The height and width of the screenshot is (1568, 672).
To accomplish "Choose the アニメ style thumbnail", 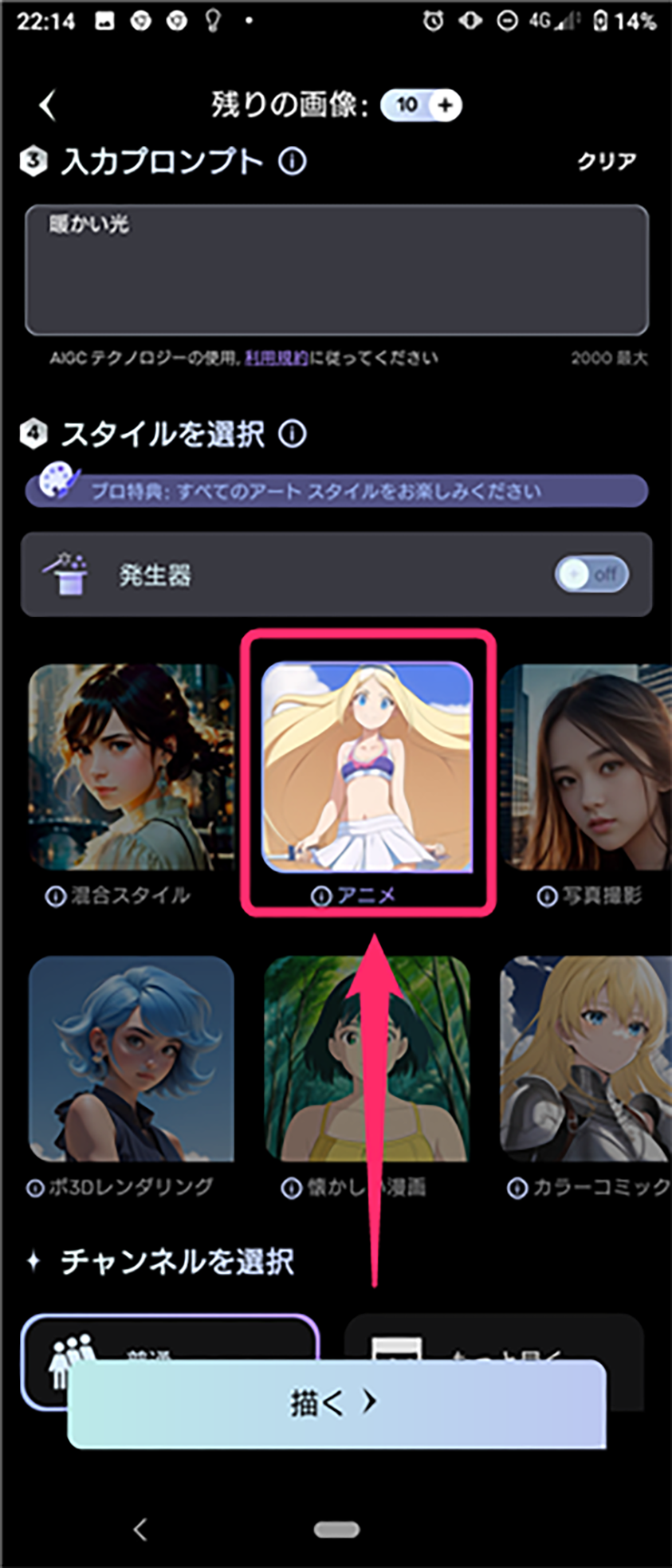I will pyautogui.click(x=367, y=767).
